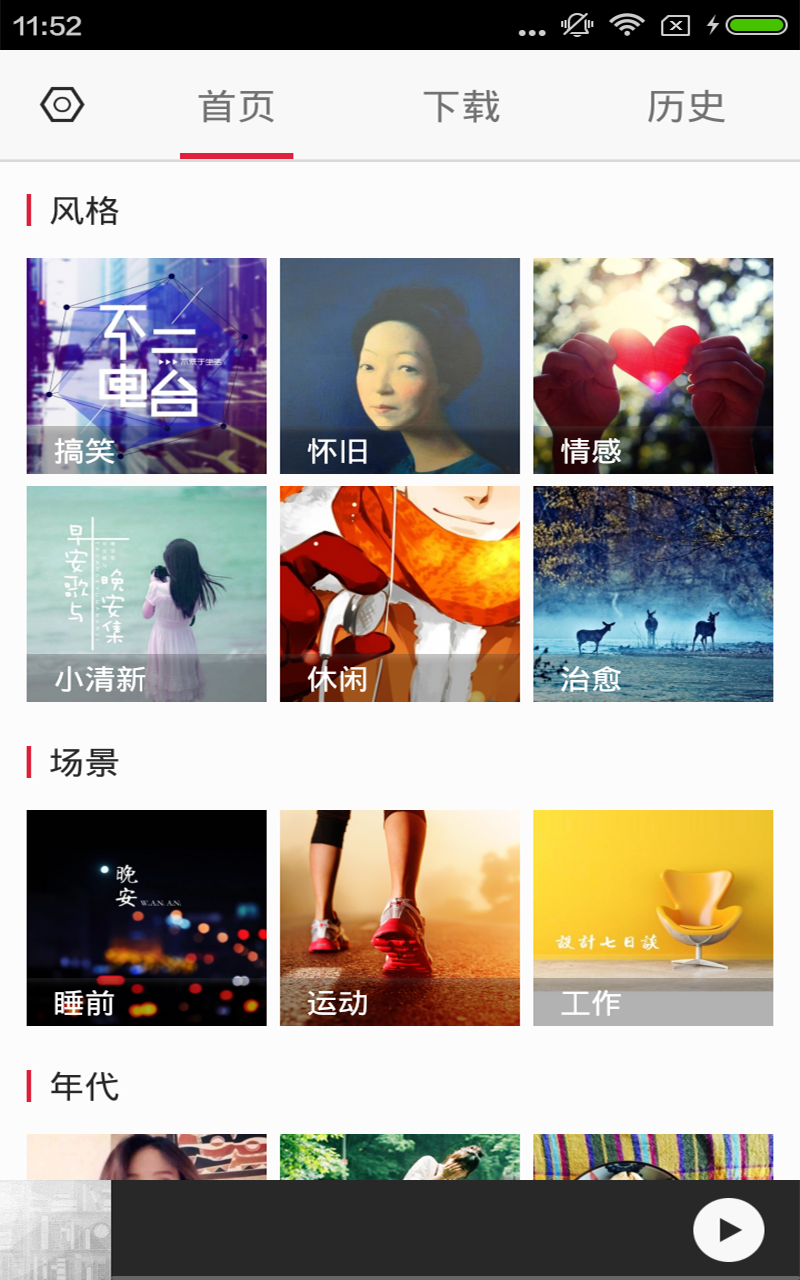Open the settings hexagon icon

click(62, 105)
